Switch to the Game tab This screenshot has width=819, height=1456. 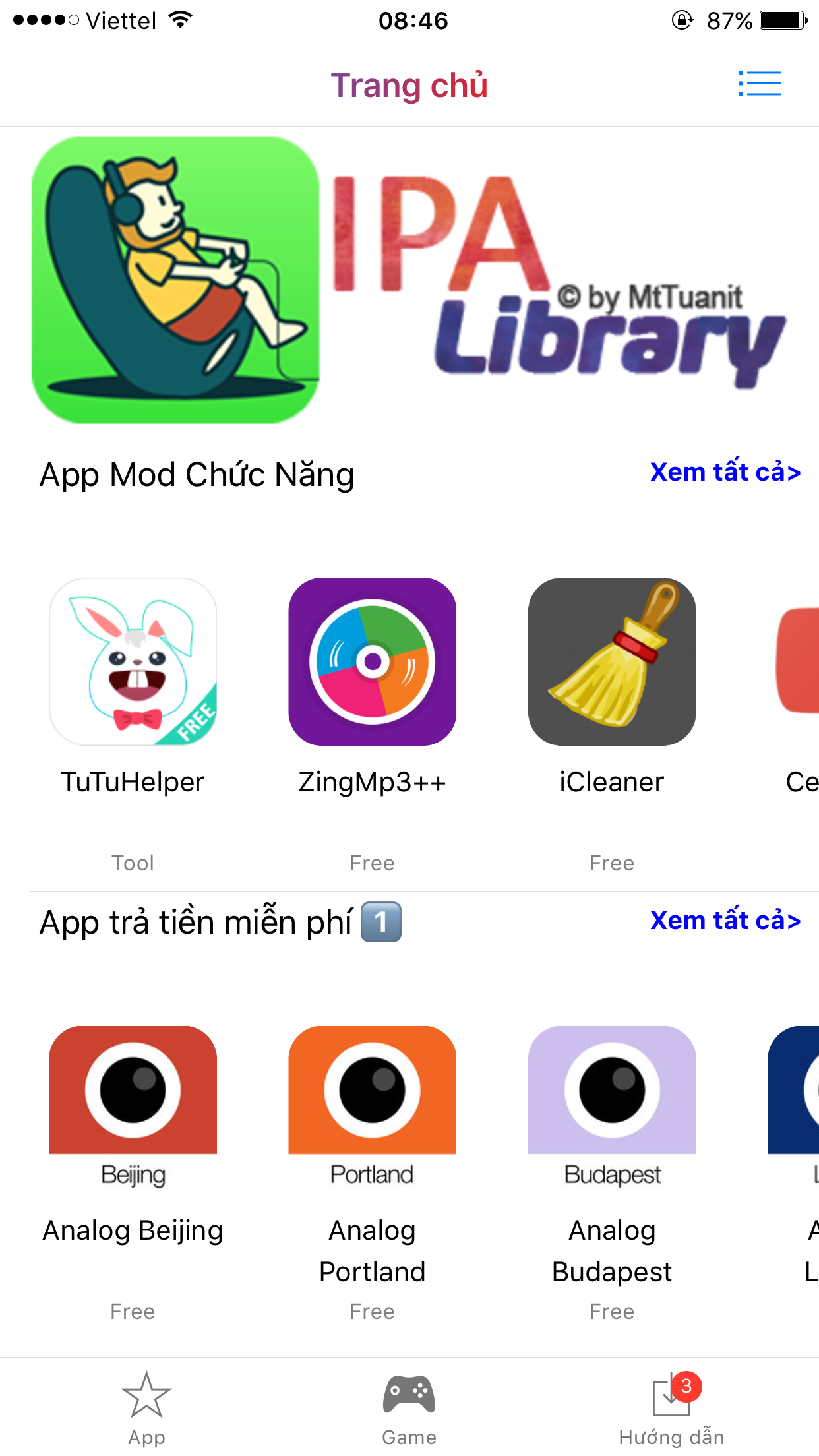409,1409
